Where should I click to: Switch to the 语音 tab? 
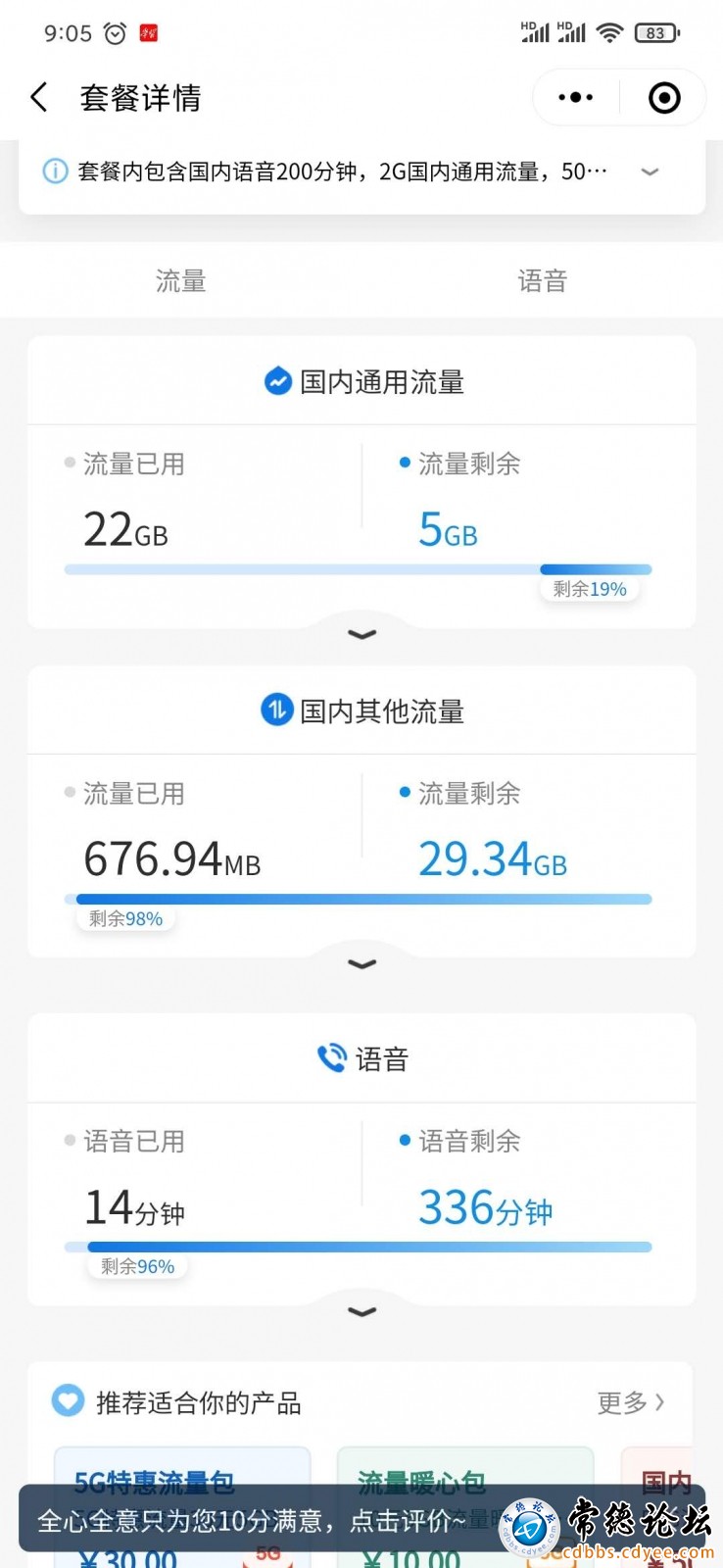[542, 281]
